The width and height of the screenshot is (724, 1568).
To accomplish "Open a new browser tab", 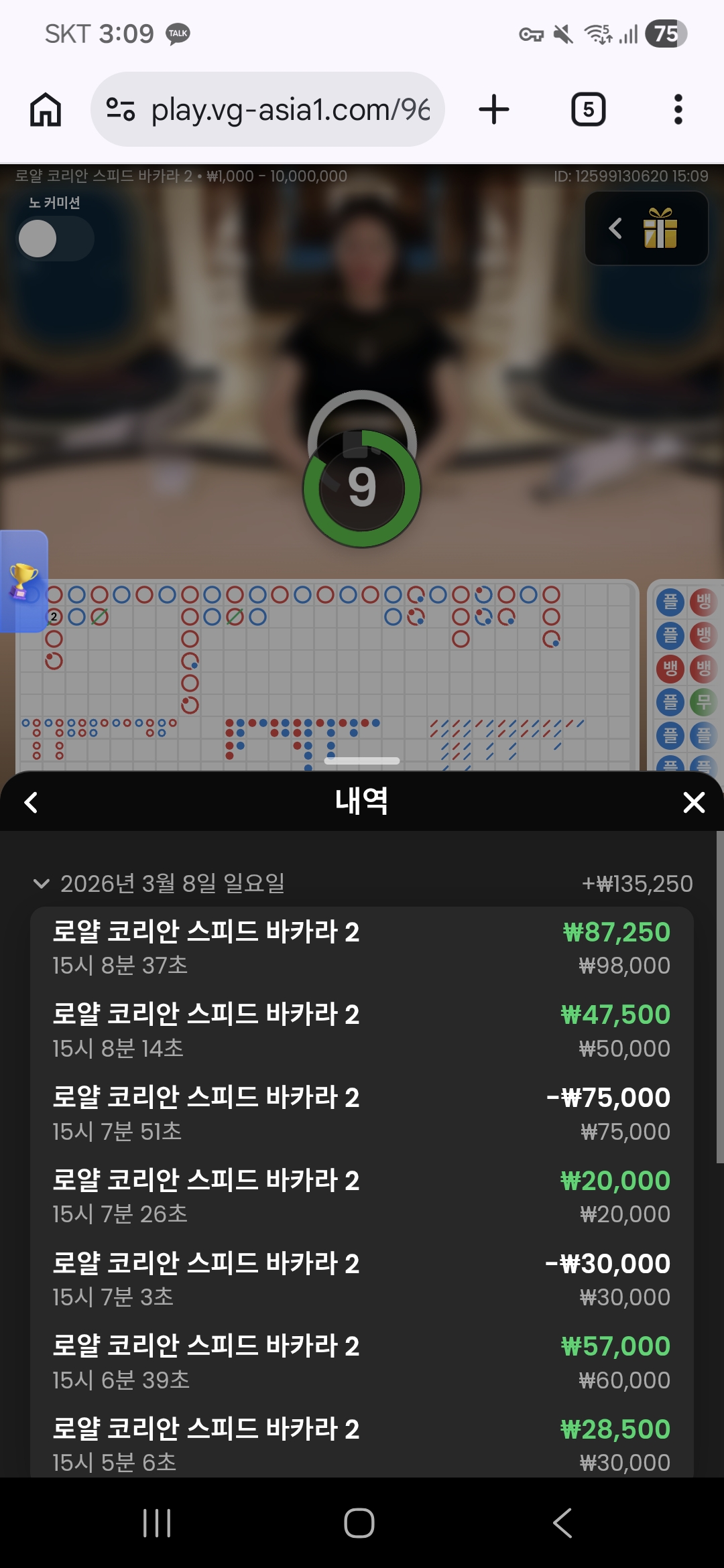I will coord(494,109).
